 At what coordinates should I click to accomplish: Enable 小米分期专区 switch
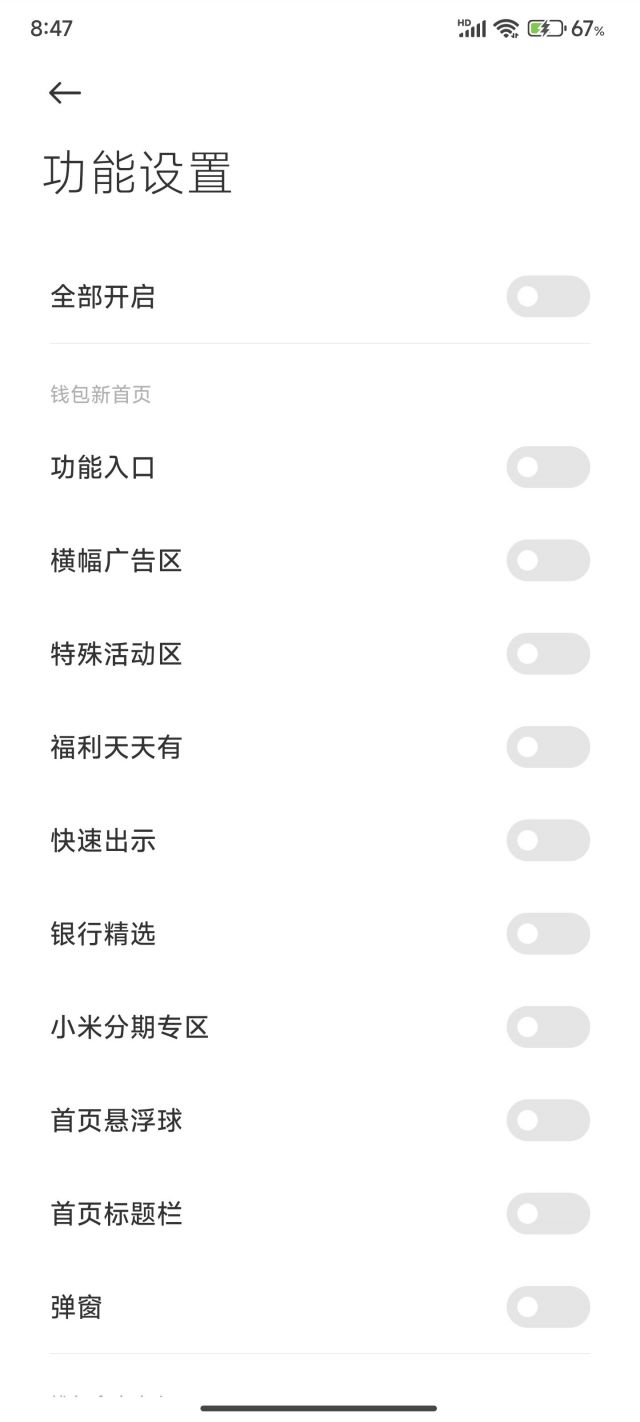click(547, 1027)
